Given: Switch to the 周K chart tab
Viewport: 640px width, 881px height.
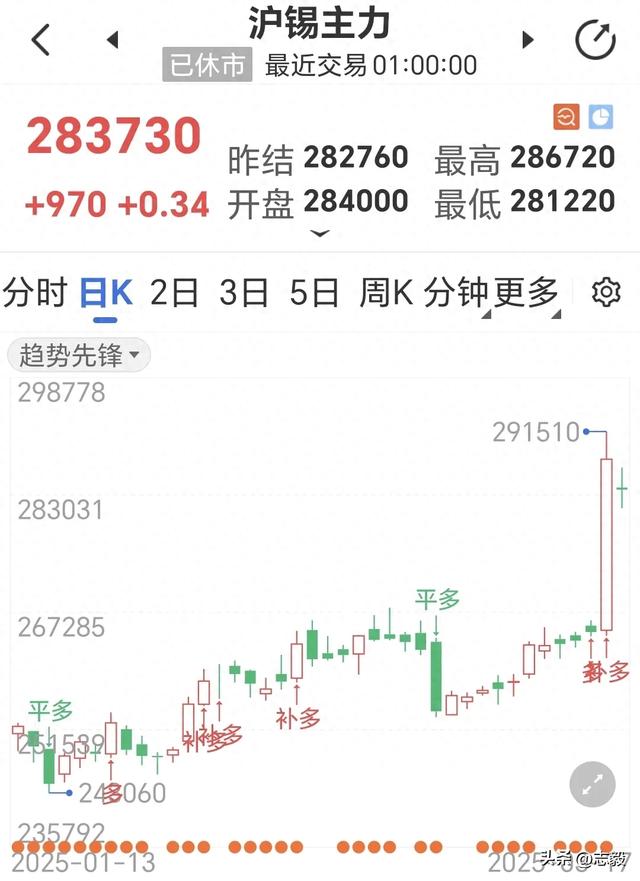Looking at the screenshot, I should (x=386, y=293).
